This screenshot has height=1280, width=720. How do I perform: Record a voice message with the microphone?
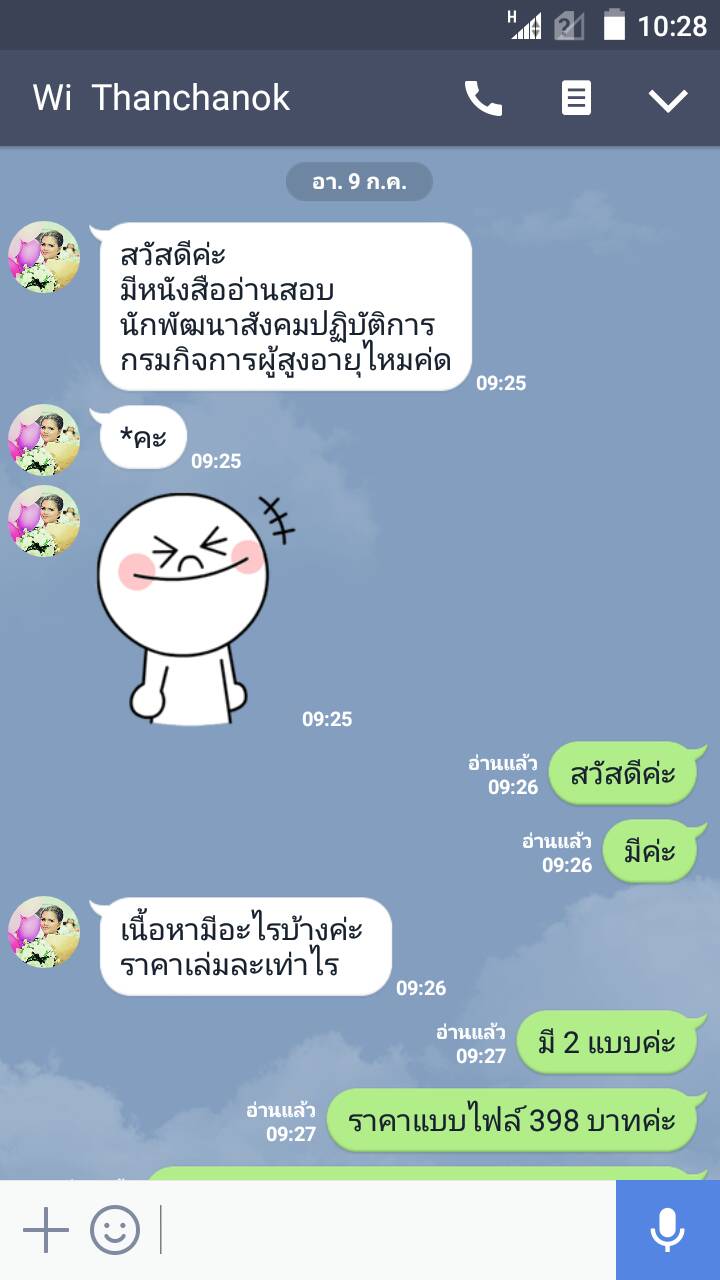pyautogui.click(x=667, y=1230)
